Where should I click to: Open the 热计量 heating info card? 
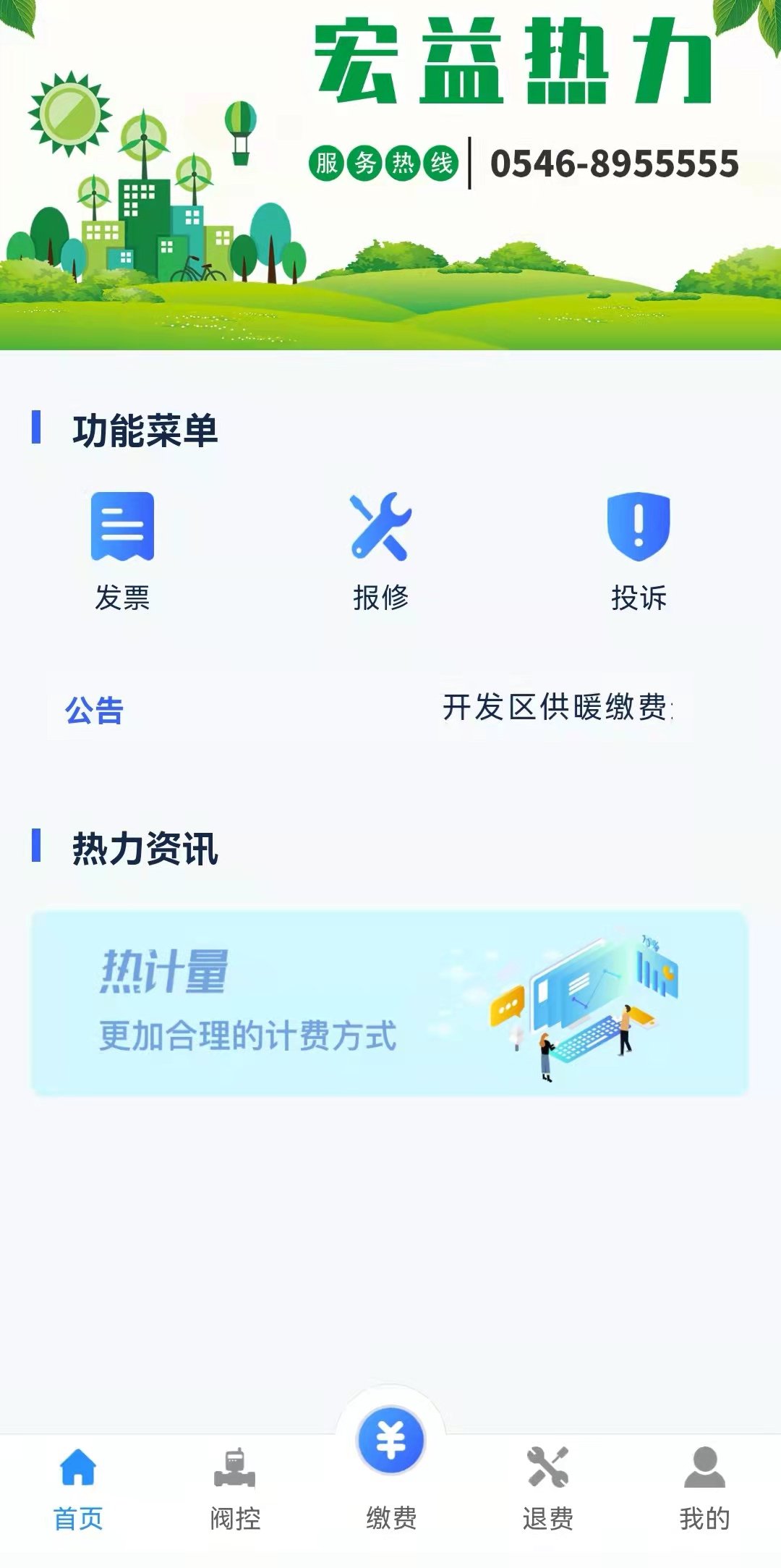[x=389, y=1003]
